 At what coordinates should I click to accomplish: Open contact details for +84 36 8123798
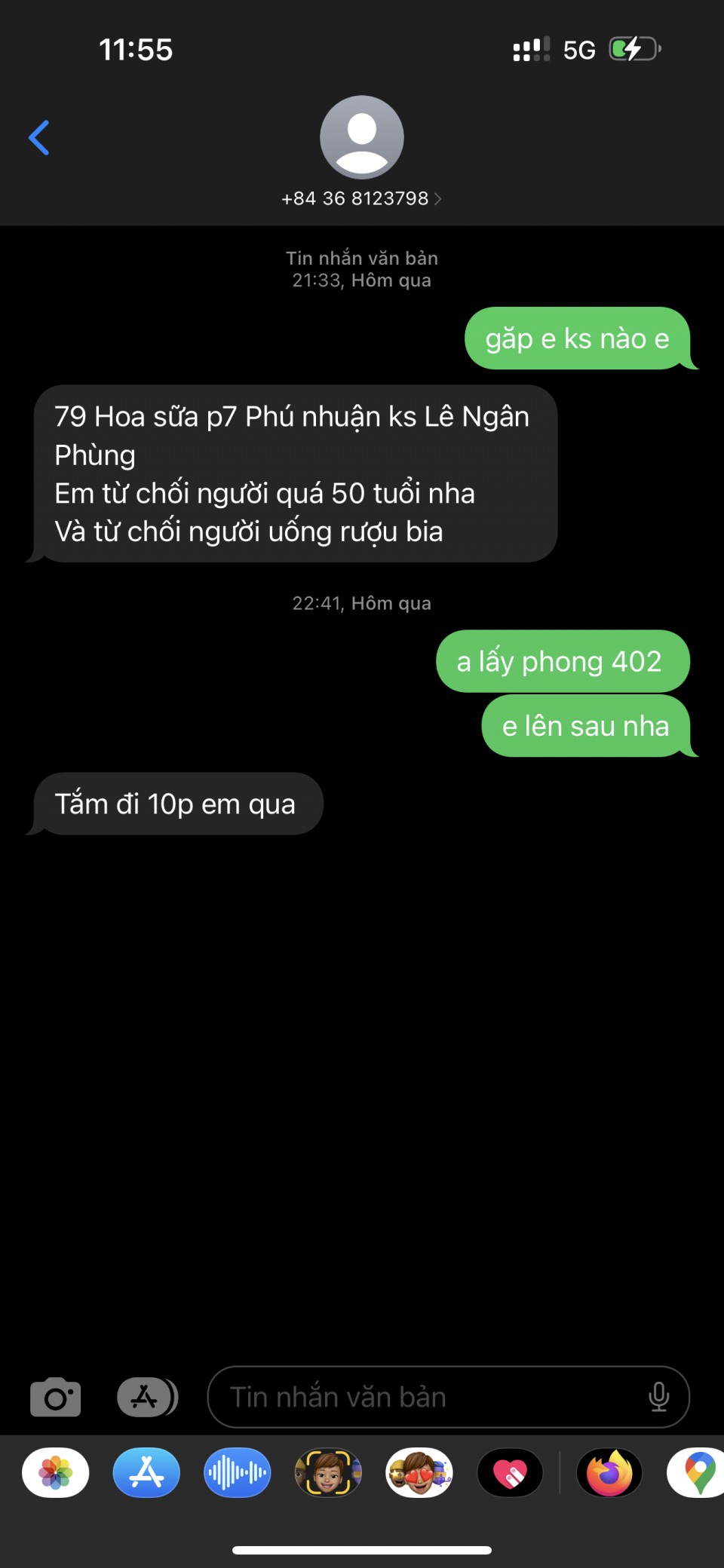[x=361, y=198]
